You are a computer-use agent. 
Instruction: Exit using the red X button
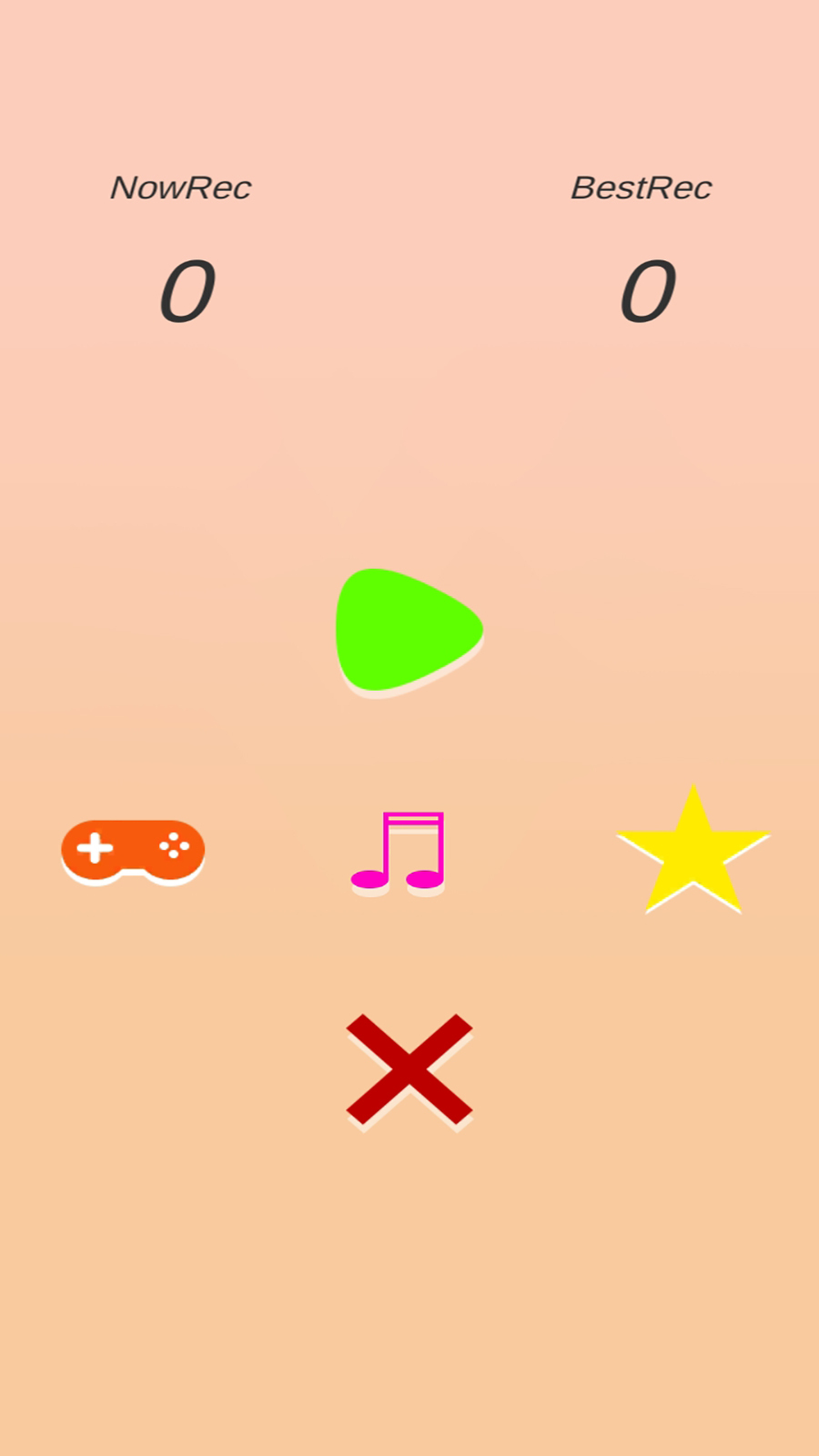(x=409, y=1069)
